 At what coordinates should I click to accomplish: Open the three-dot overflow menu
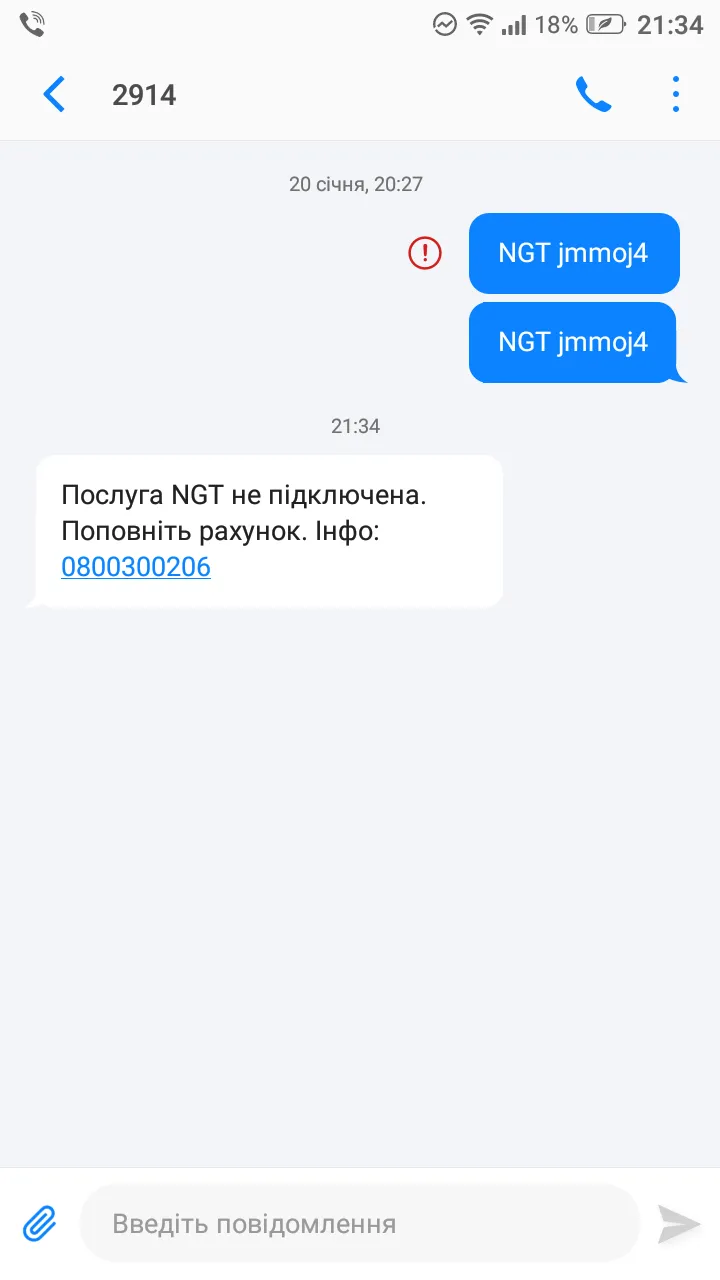[676, 95]
